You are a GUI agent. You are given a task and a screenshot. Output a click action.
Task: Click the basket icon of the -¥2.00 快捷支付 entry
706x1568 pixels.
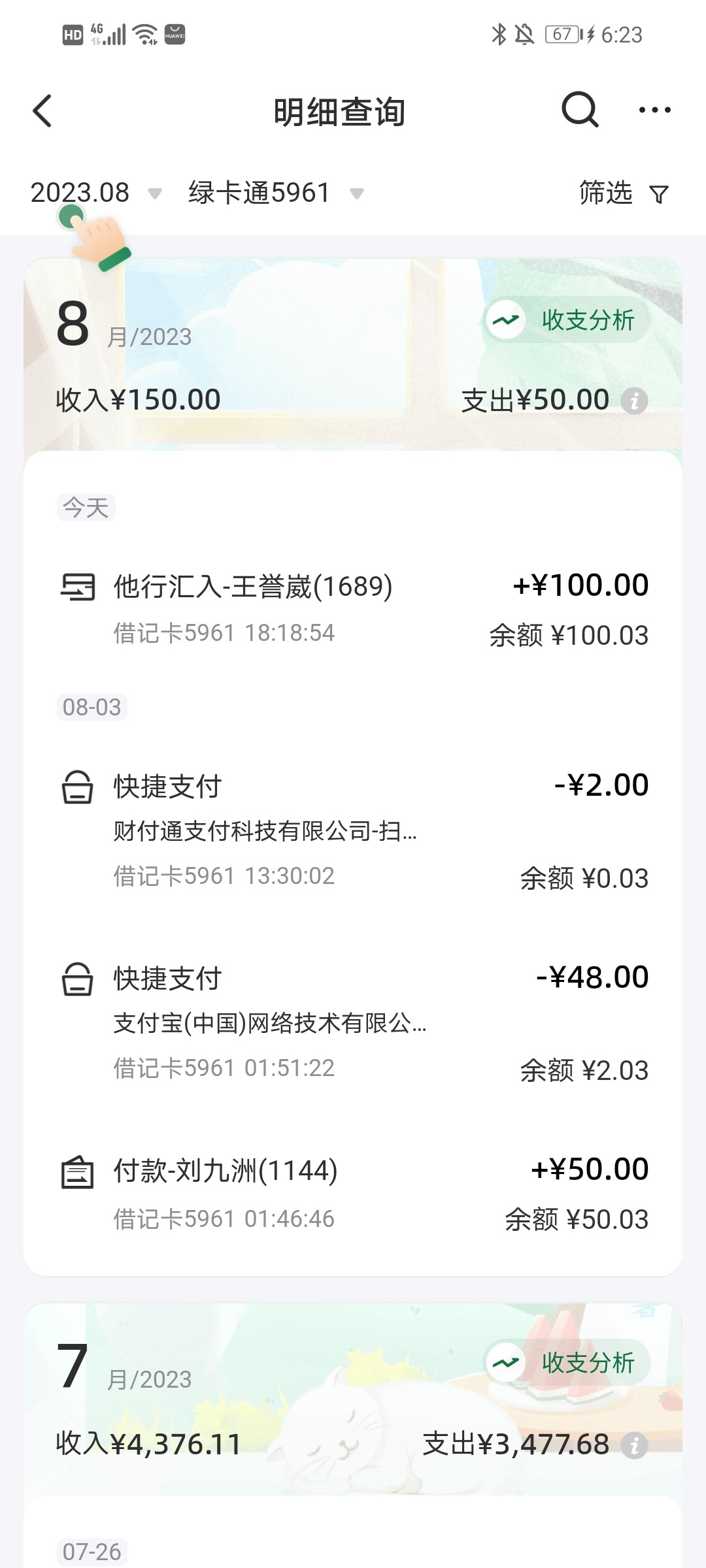tap(78, 786)
